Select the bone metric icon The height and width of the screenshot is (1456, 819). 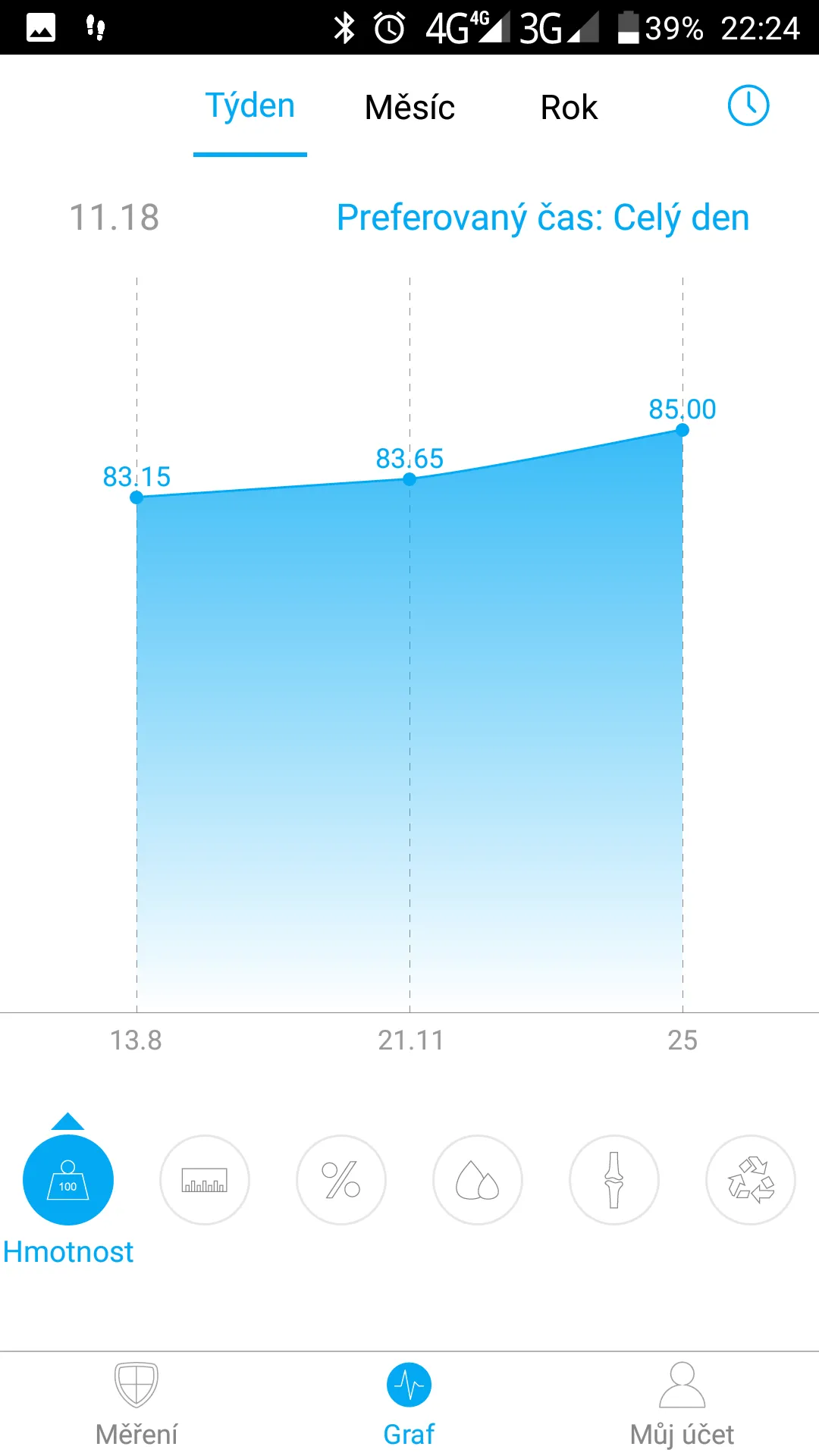(x=614, y=1180)
